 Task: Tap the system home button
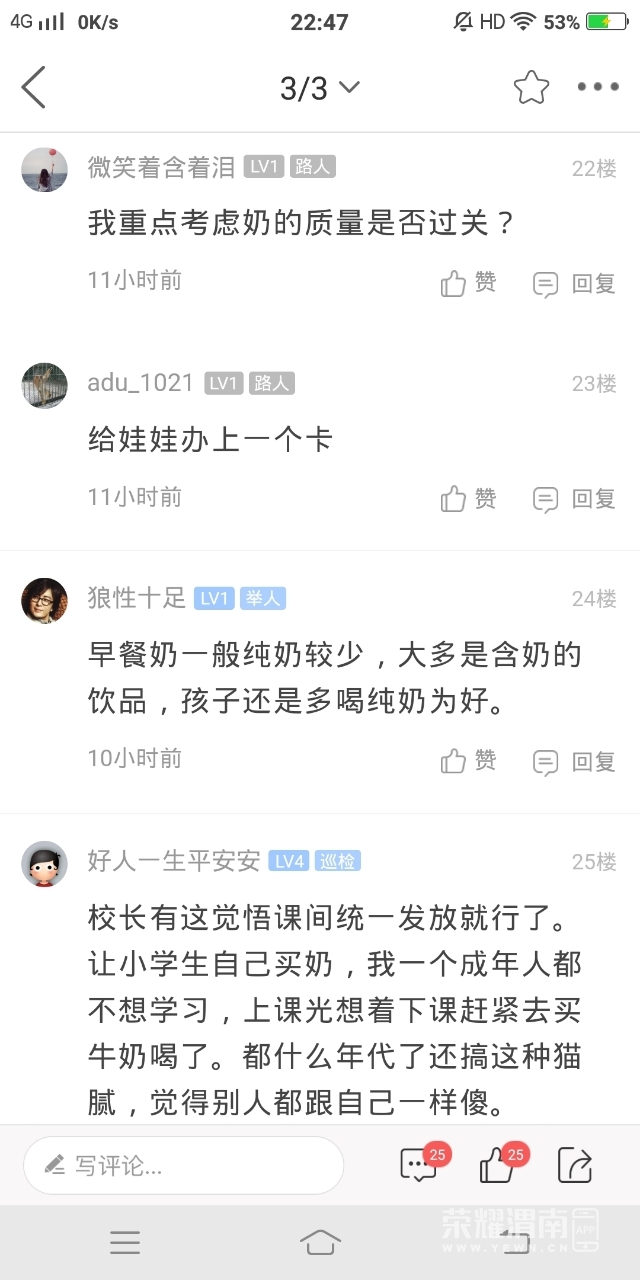click(x=320, y=1242)
